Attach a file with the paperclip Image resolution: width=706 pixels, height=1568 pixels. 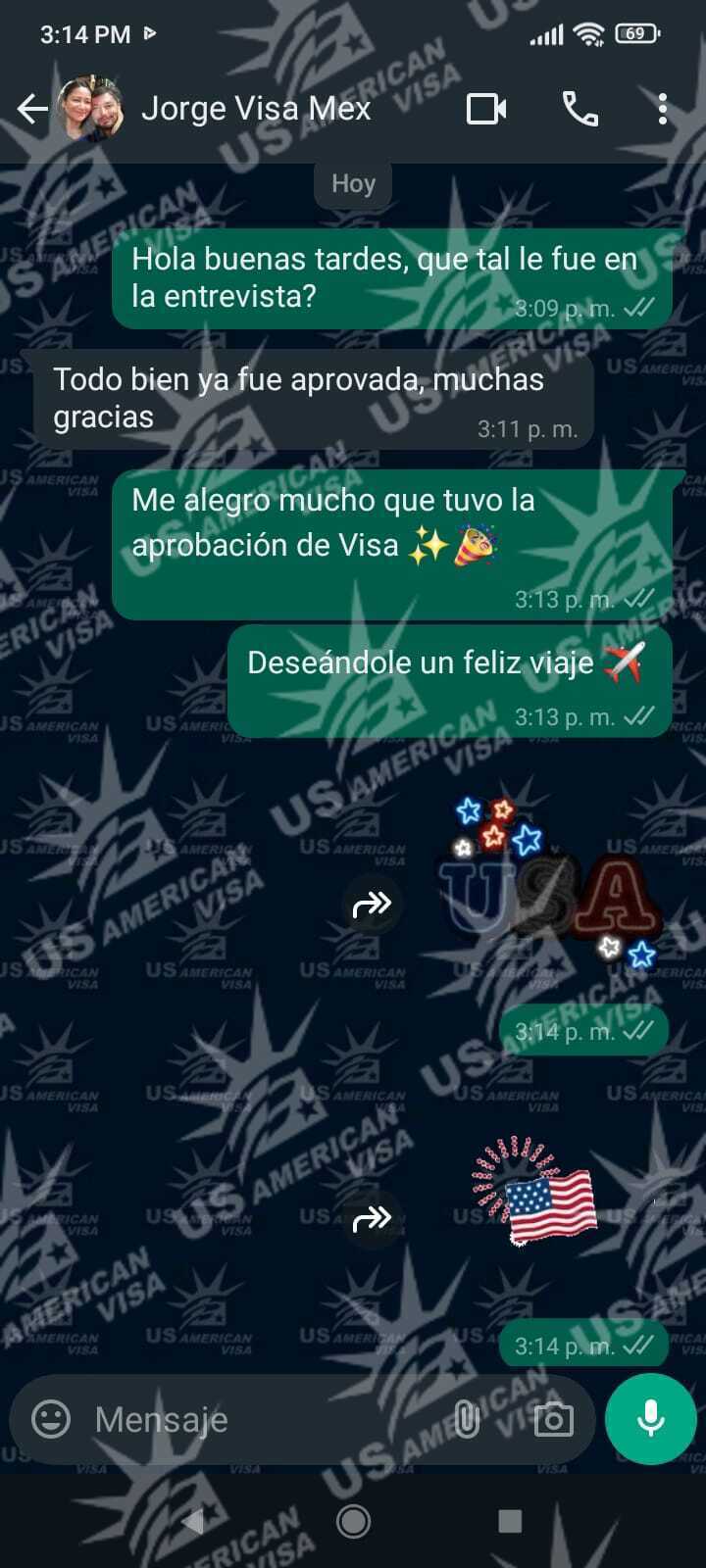469,1419
